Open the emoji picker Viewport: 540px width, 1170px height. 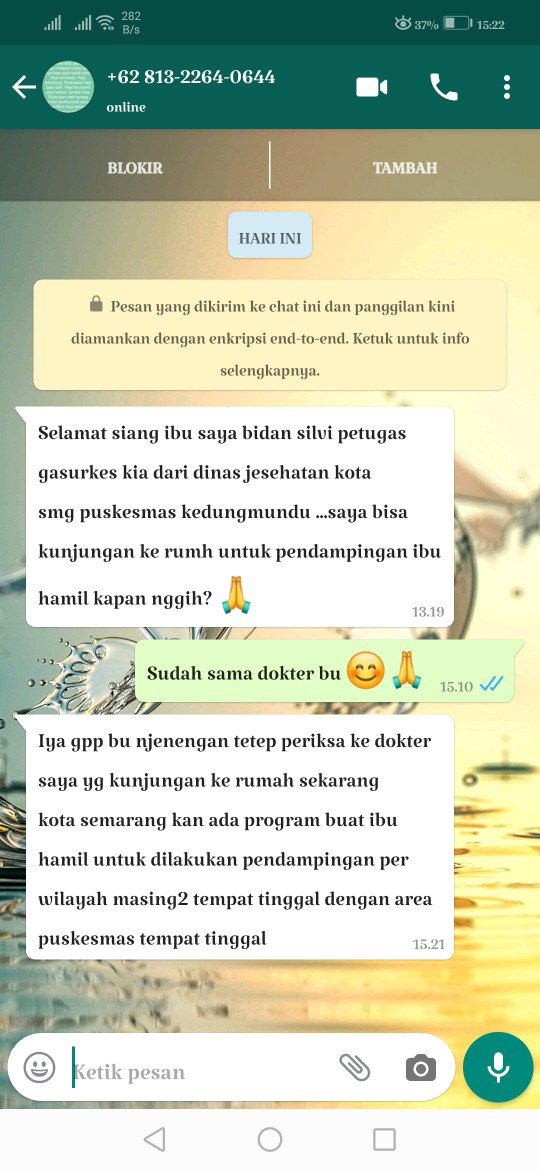40,1068
